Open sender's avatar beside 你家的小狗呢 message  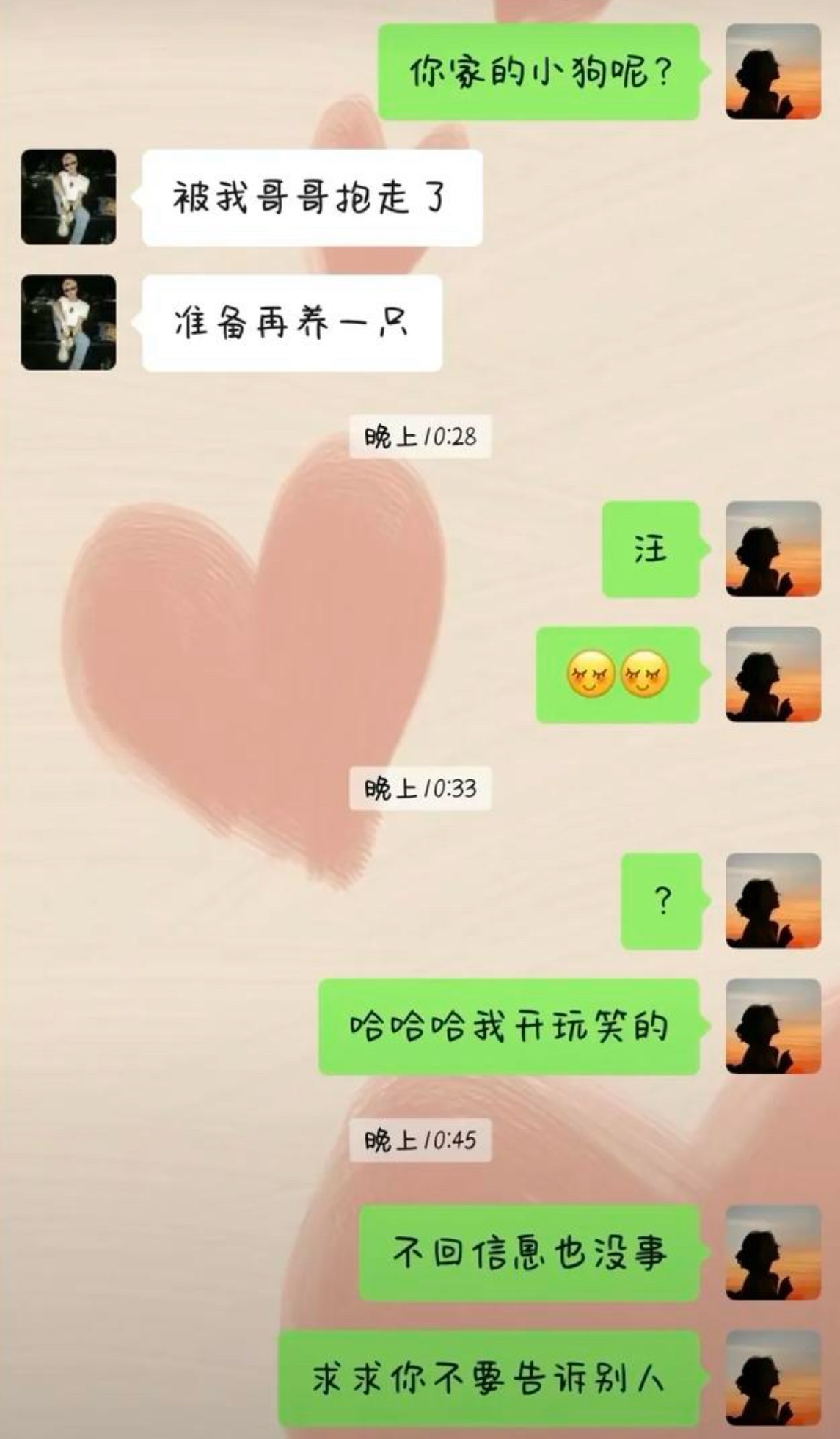[773, 71]
